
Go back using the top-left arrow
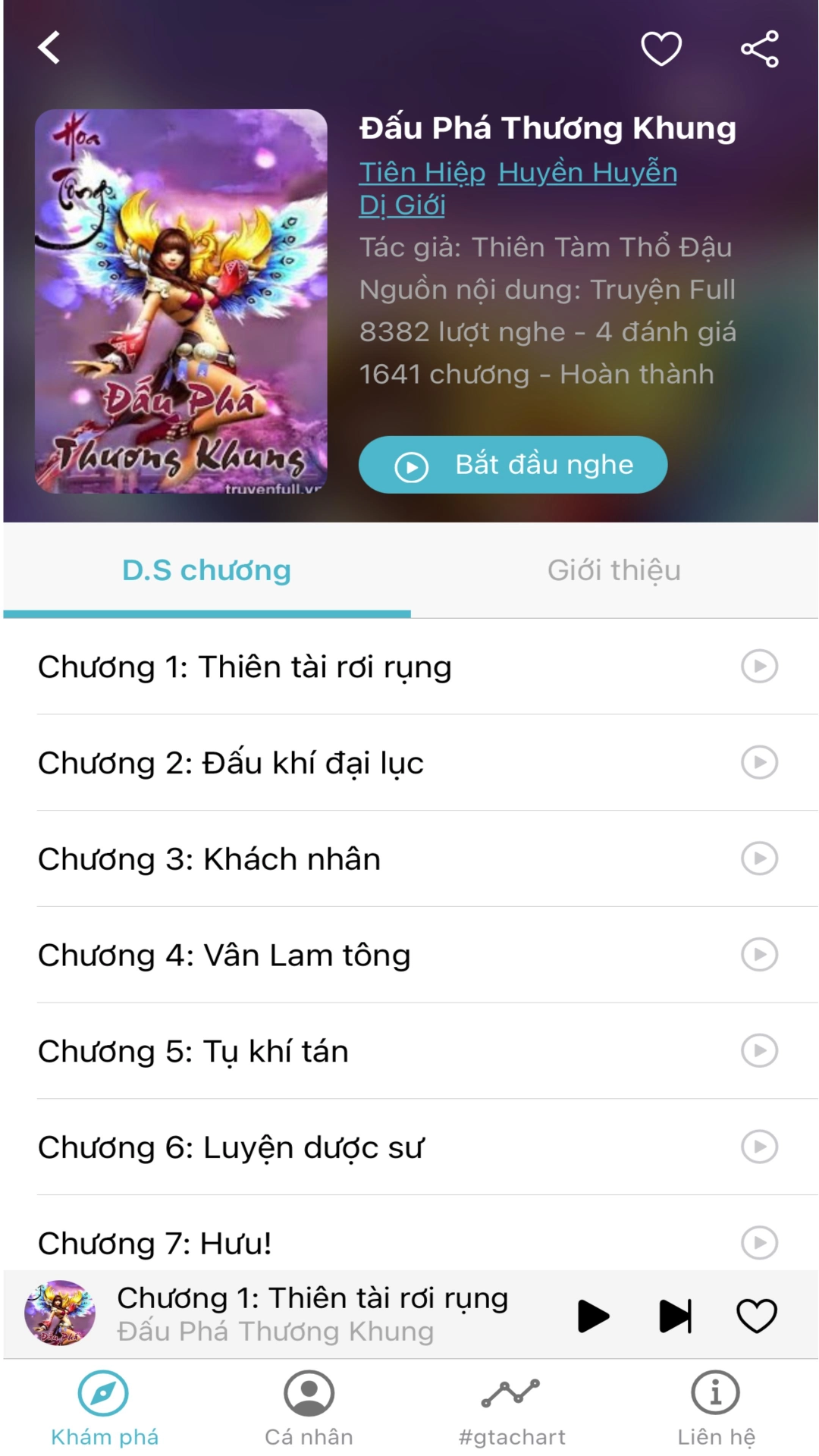[x=49, y=48]
